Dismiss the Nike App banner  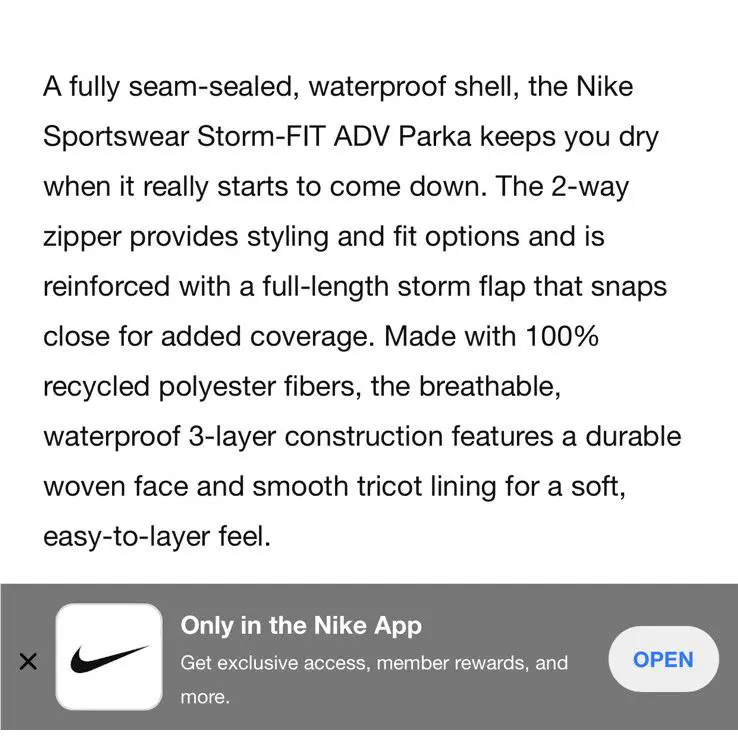28,661
